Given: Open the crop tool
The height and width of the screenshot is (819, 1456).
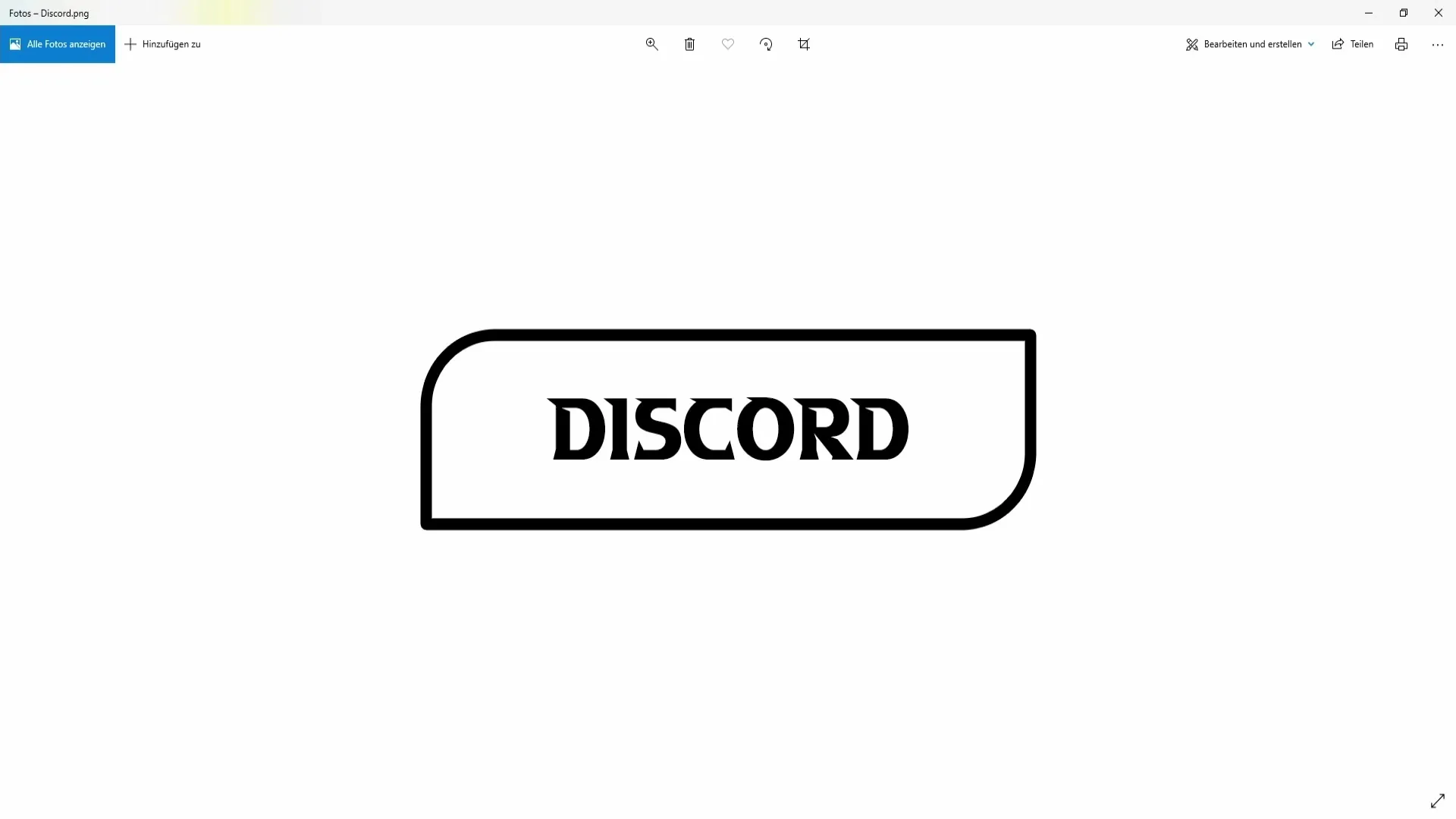Looking at the screenshot, I should point(804,44).
